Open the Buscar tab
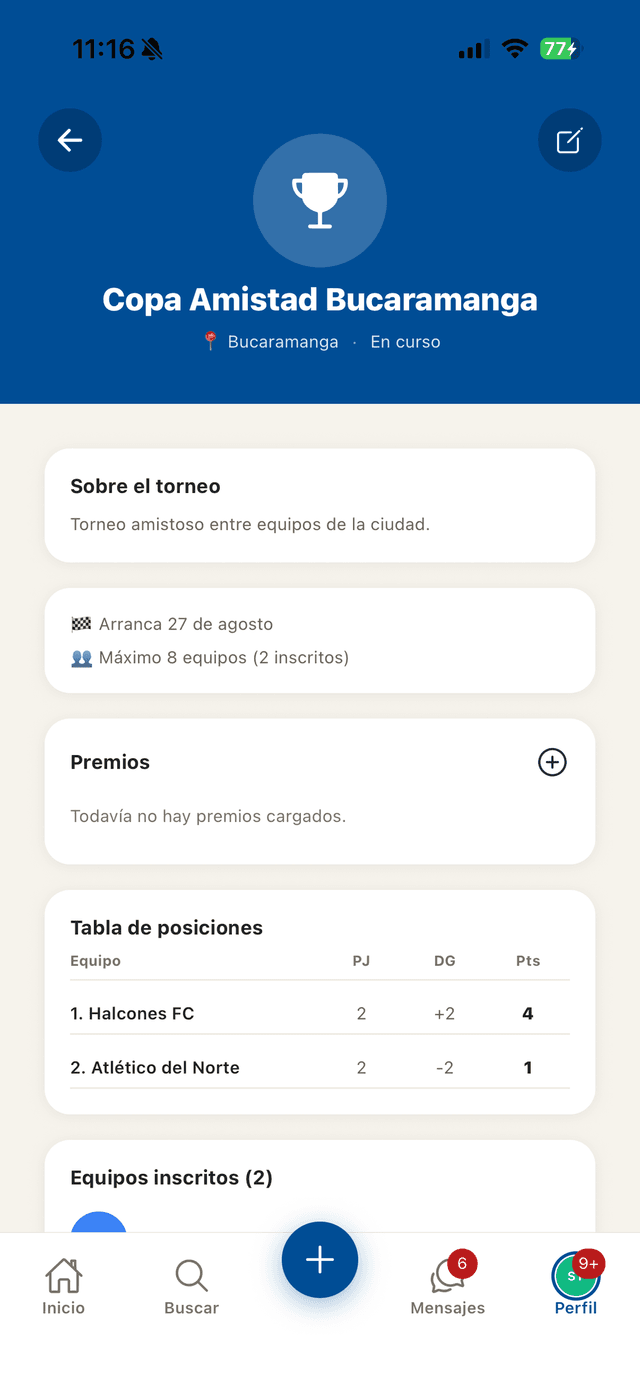 (x=191, y=1286)
